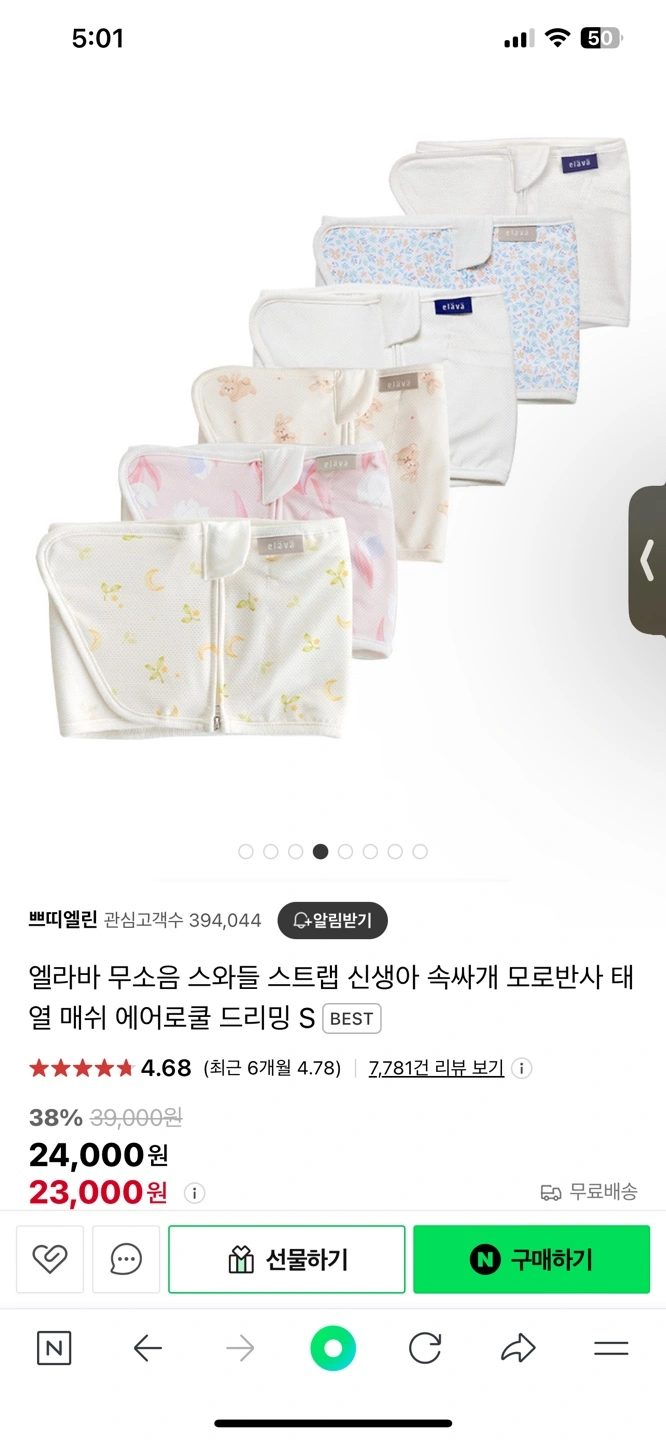This screenshot has width=666, height=1440.
Task: Open the Naver home N button
Action: pos(54,1348)
